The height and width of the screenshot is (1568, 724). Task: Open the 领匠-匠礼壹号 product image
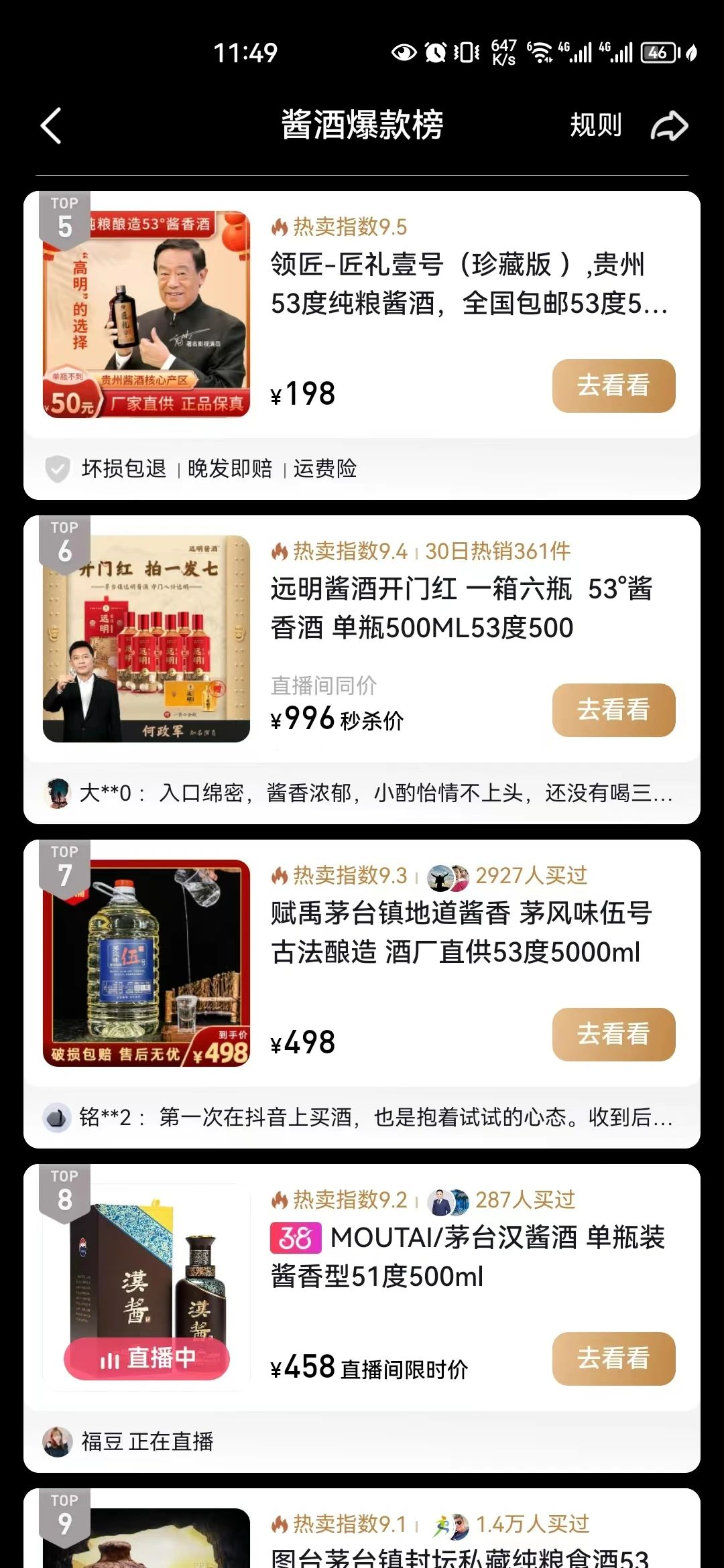tap(146, 314)
